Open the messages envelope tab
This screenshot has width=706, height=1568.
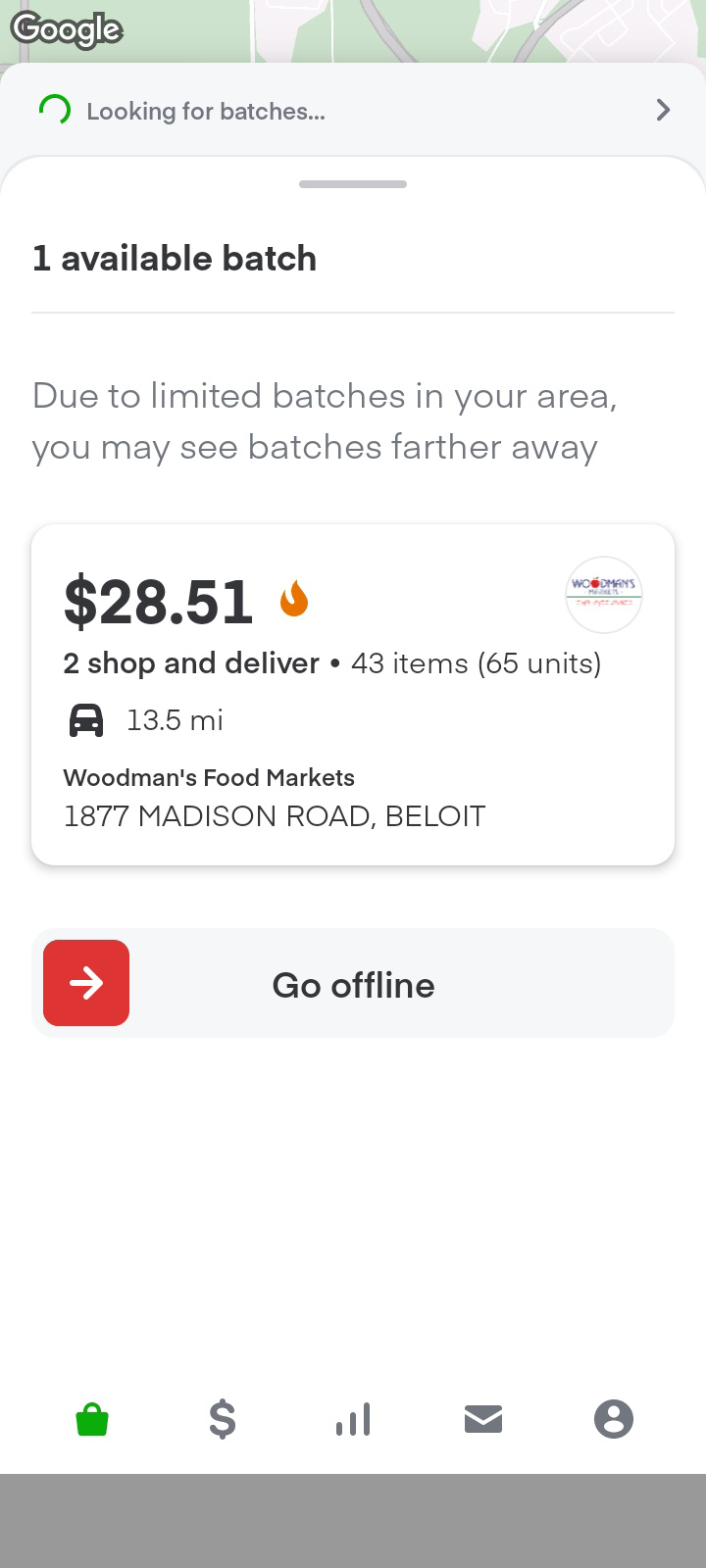tap(483, 1419)
